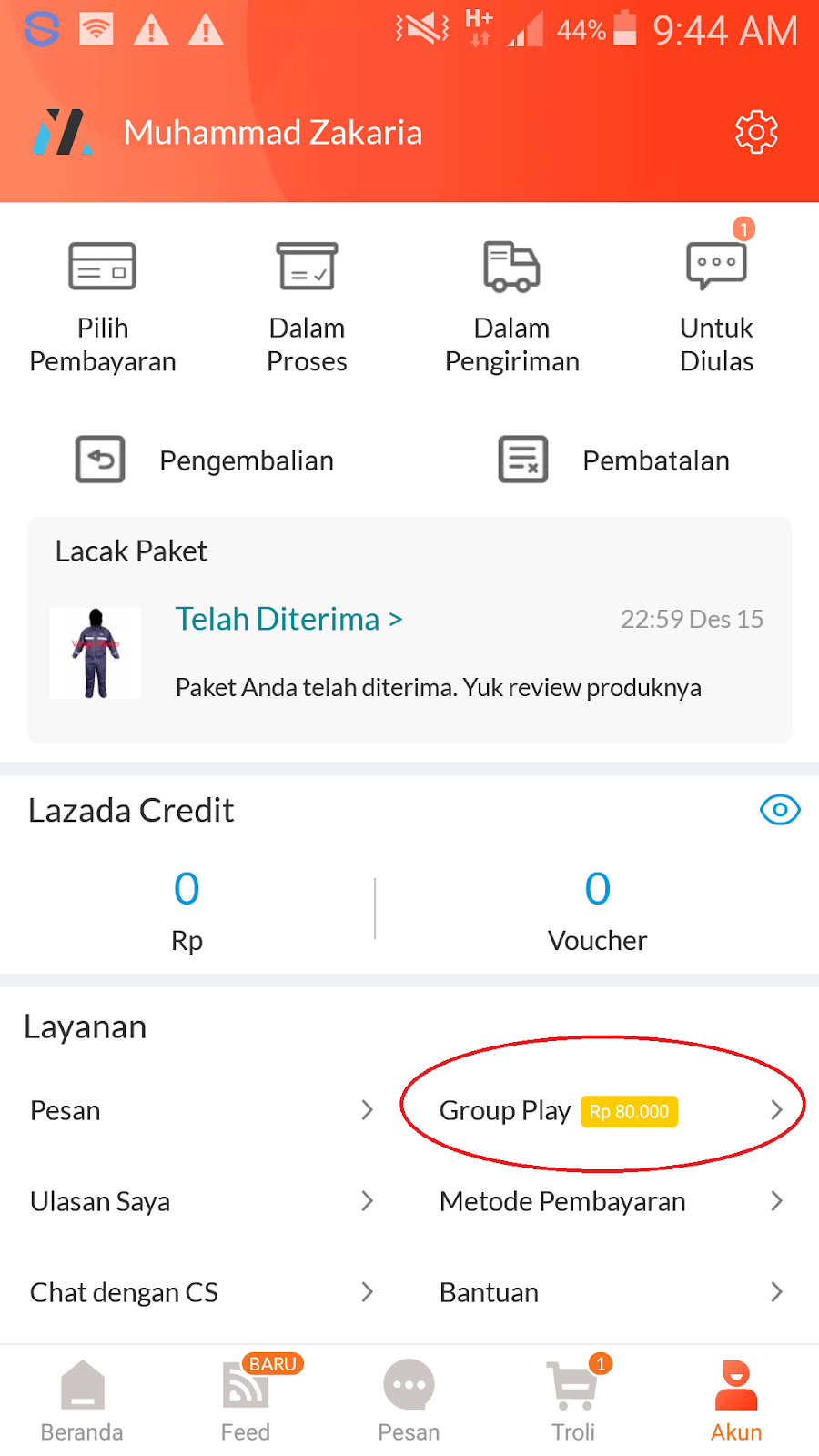Open Pesan under Layanan
Image resolution: width=819 pixels, height=1456 pixels.
coord(202,1110)
